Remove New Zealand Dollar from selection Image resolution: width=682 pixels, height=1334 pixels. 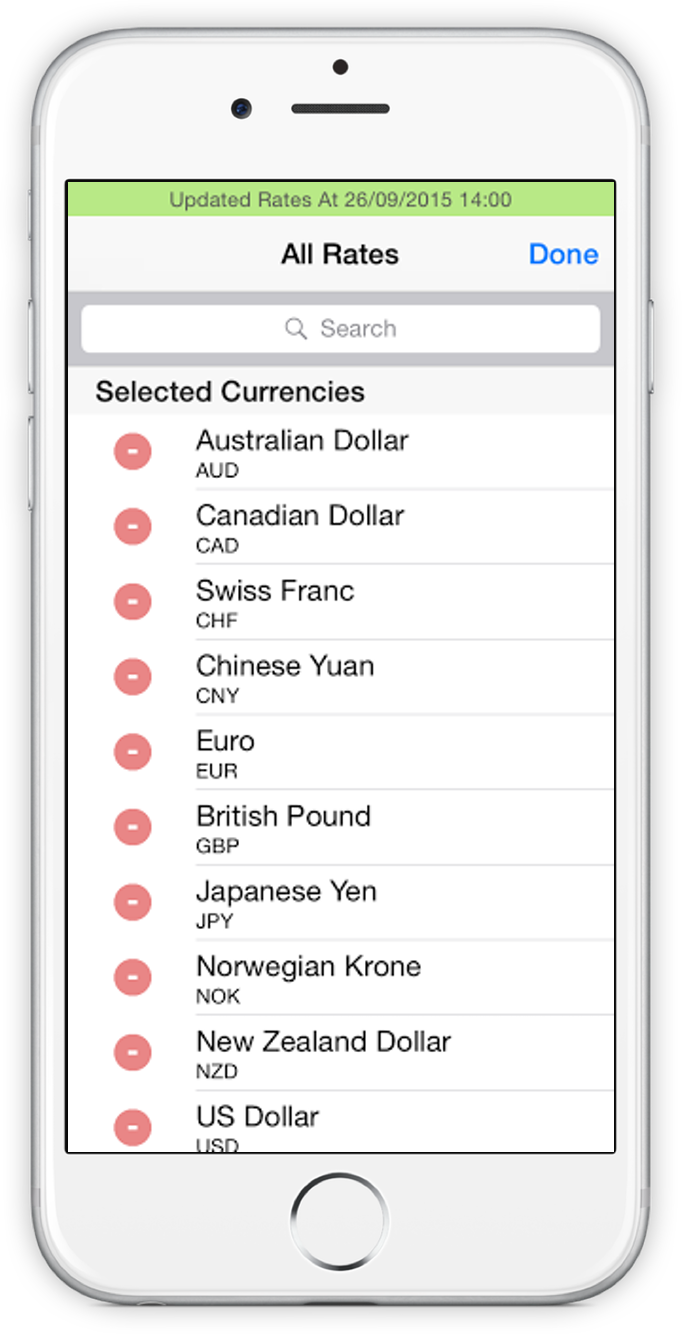pos(132,1052)
